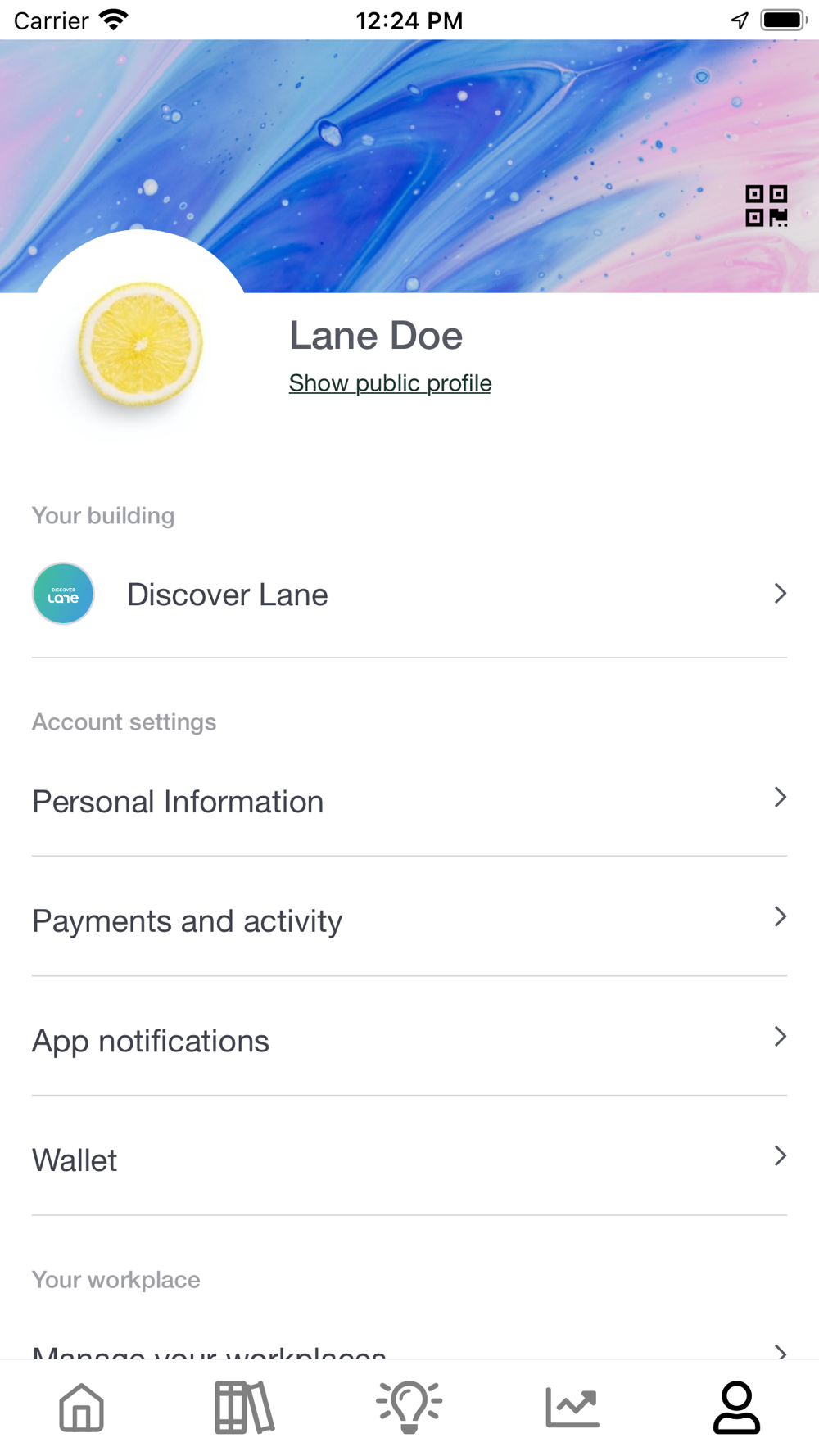Viewport: 819px width, 1456px height.
Task: Switch to the books library tab
Action: (245, 1407)
